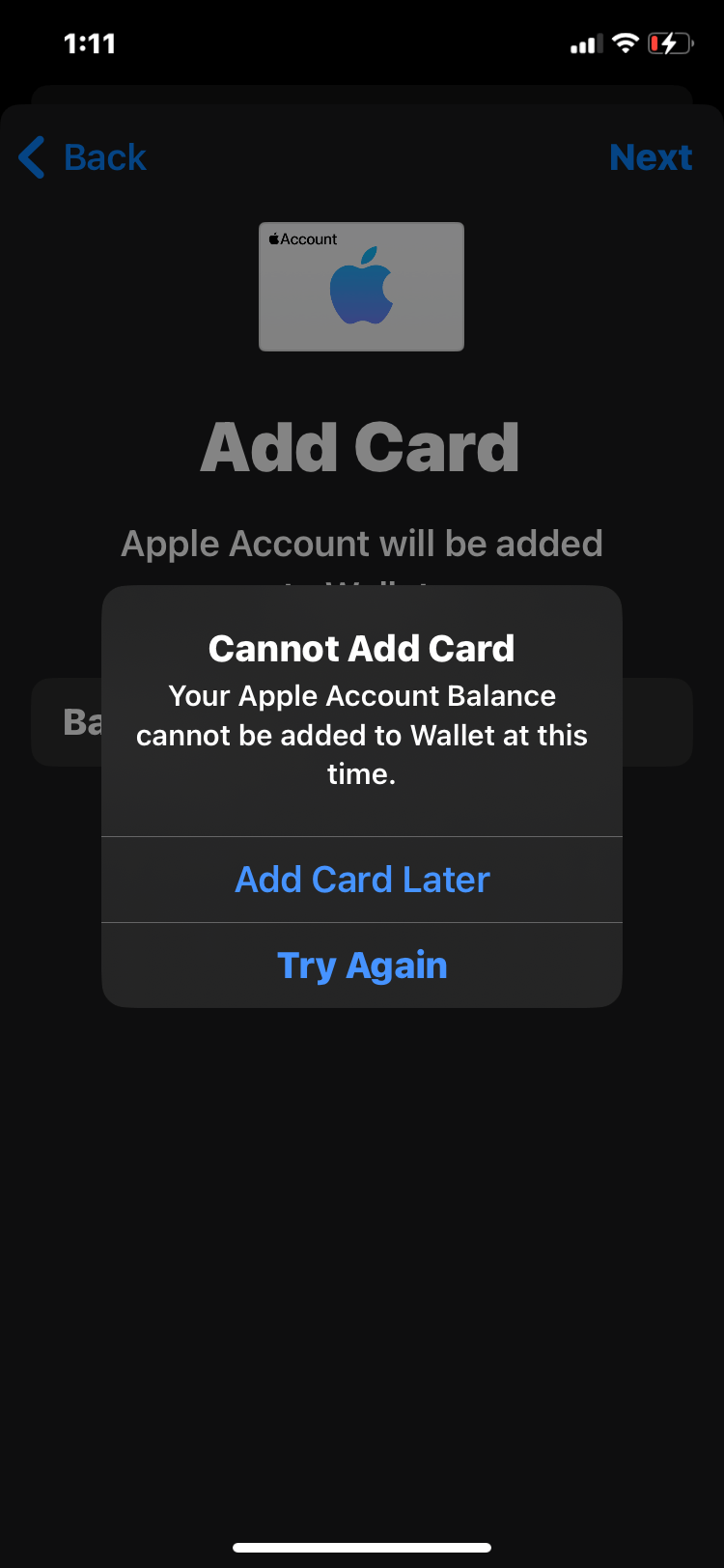Screen dimensions: 724x1568
Task: Tap the clock showing 1:11
Action: click(x=90, y=42)
